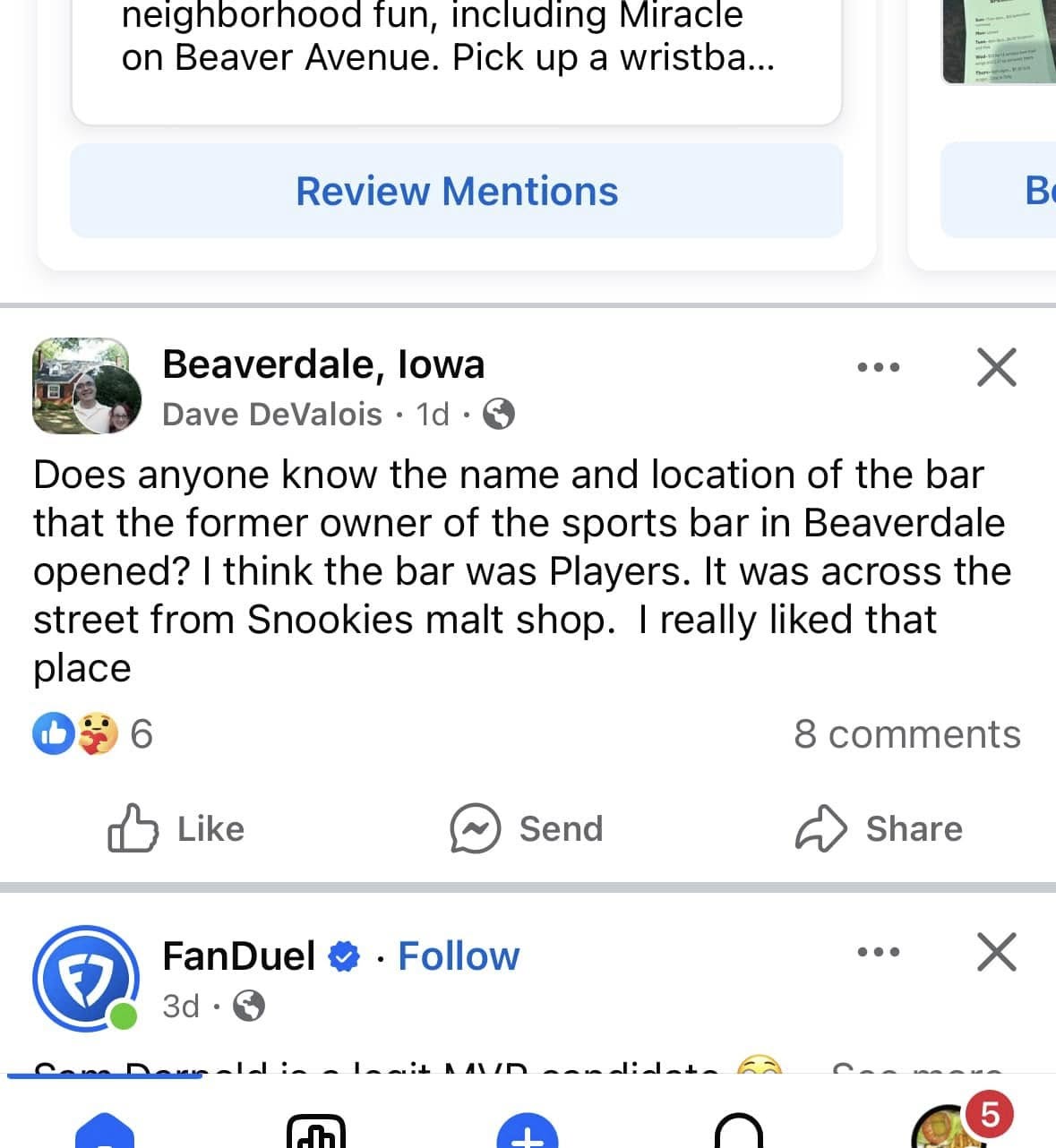The height and width of the screenshot is (1148, 1056).
Task: Open options for the FanDuel post
Action: 878,952
